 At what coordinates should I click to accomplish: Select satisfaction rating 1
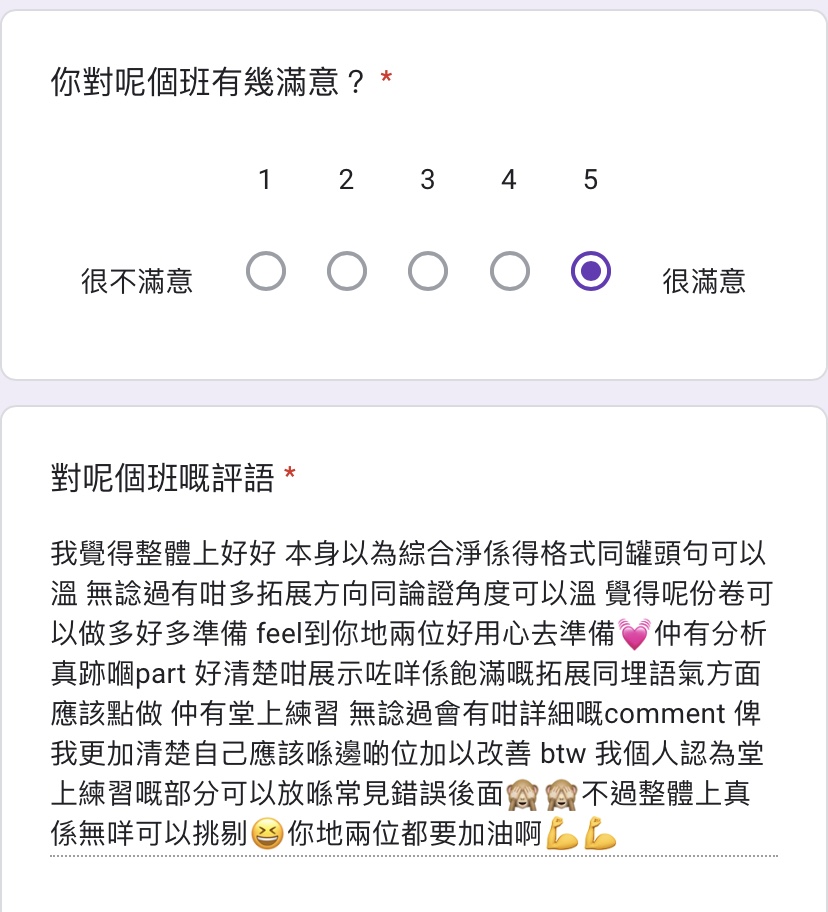click(x=266, y=271)
